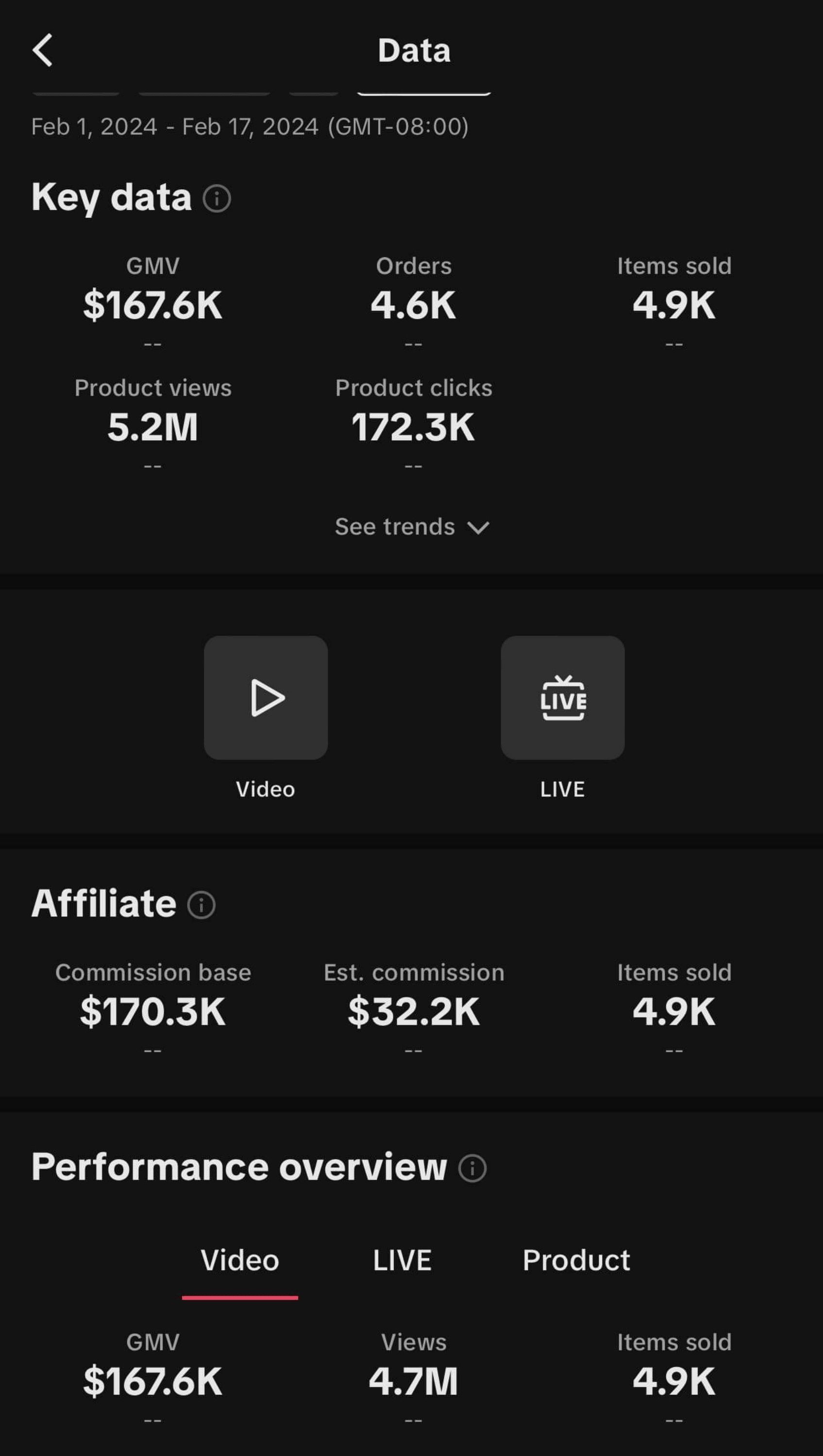The height and width of the screenshot is (1456, 823).
Task: Open Key data info icon
Action: click(x=217, y=199)
